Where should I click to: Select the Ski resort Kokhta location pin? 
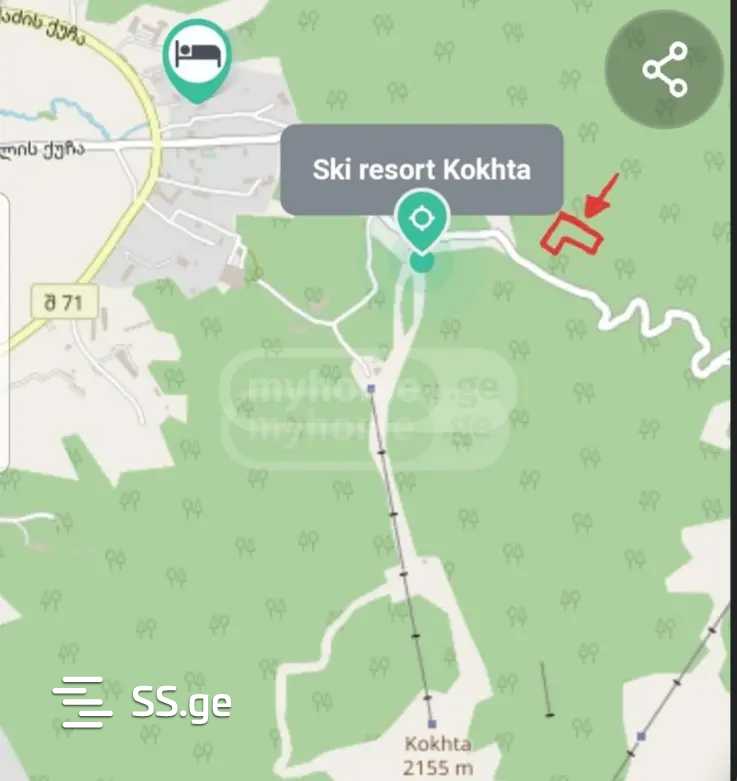click(422, 219)
